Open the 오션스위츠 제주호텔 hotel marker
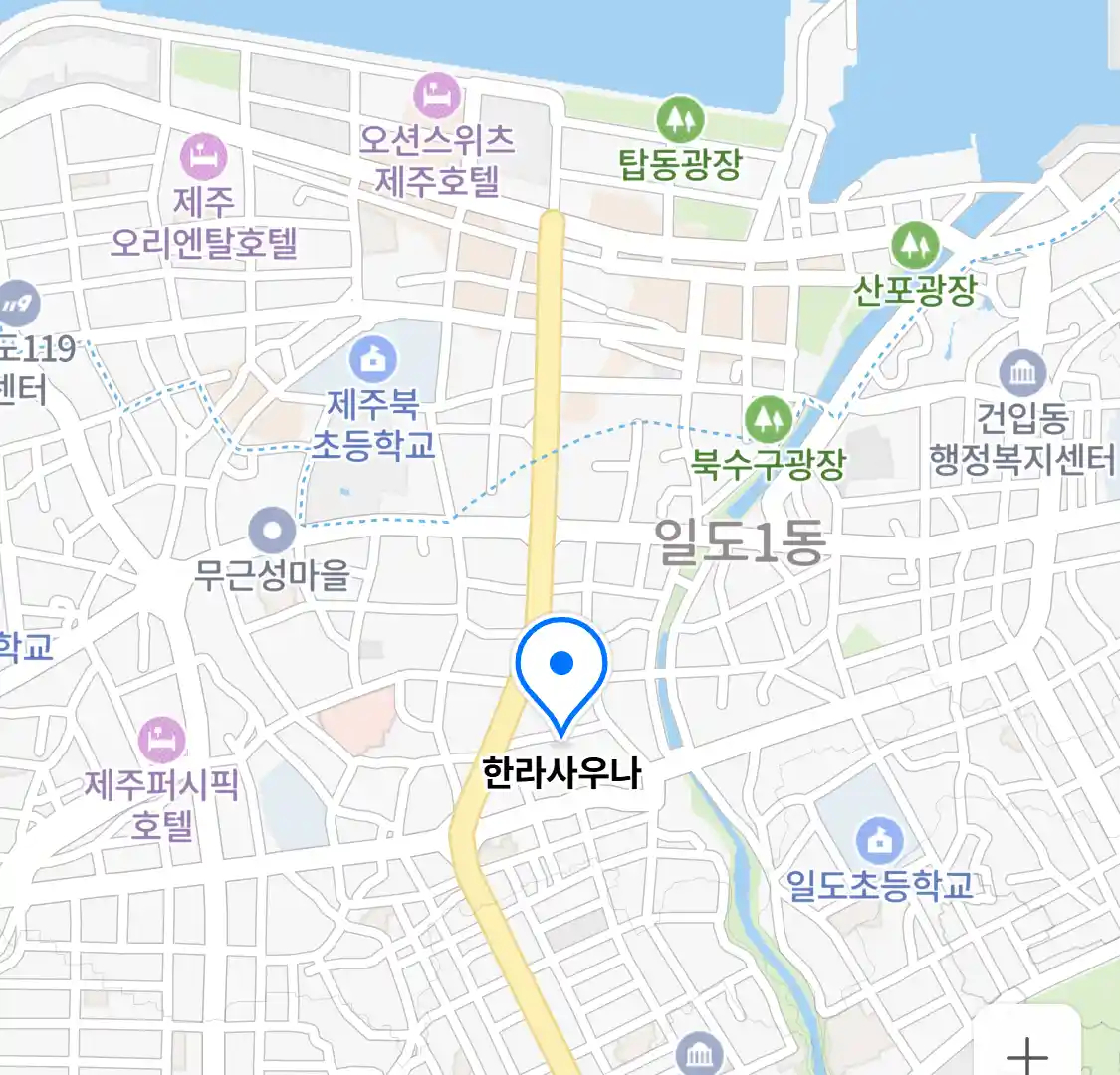Viewport: 1120px width, 1075px height. click(x=436, y=97)
